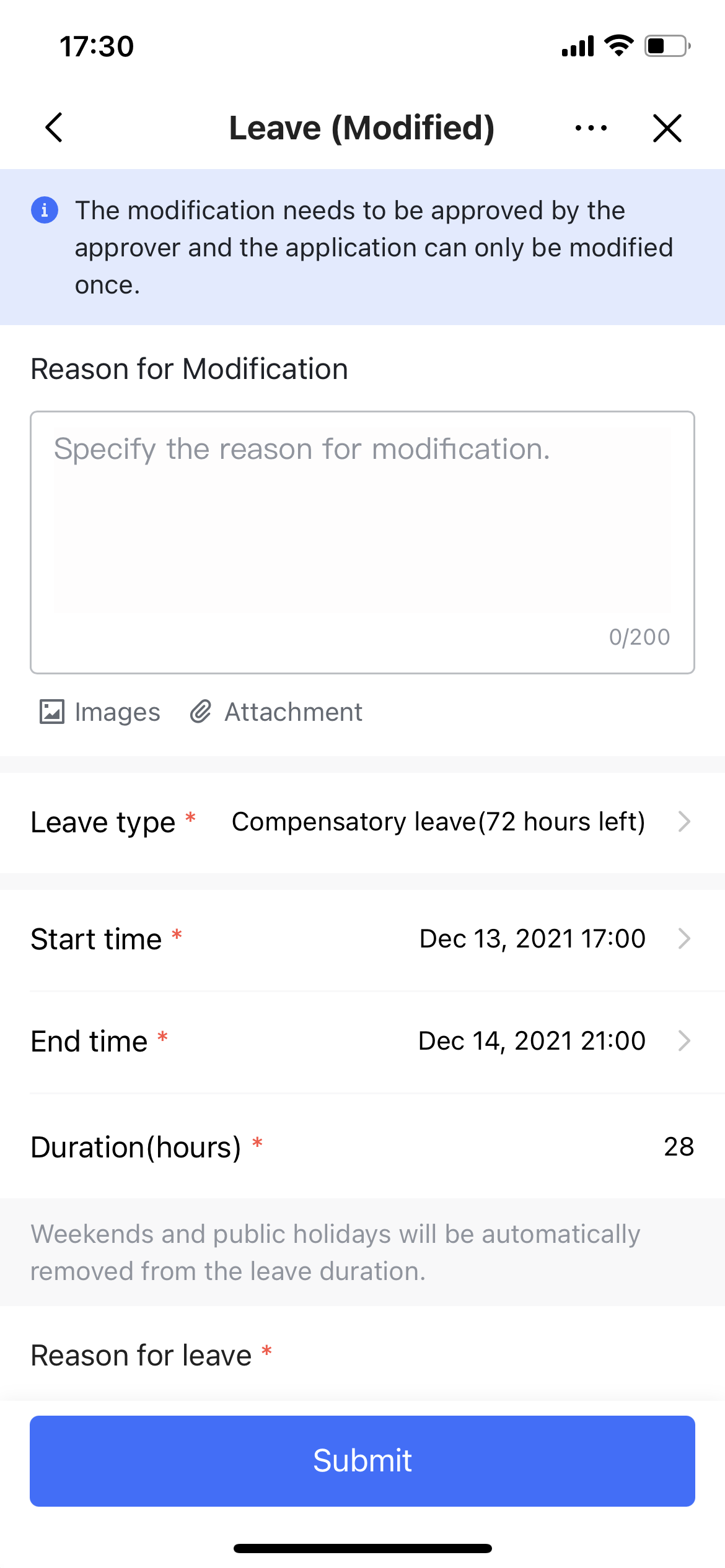Focus the reason for modification text field
This screenshot has height=1568, width=725.
(x=362, y=526)
